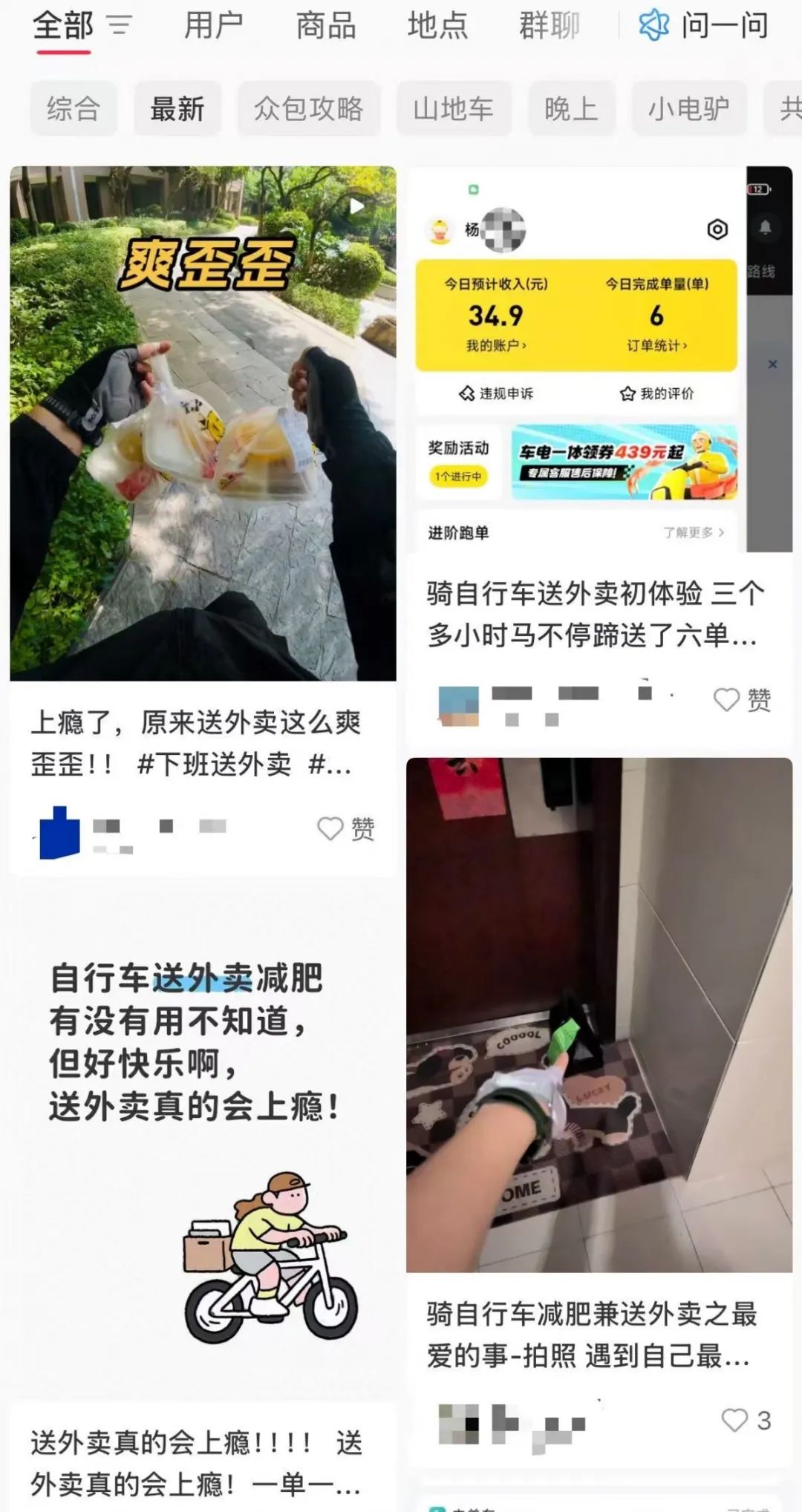Open 了解更多 under 进阶跑单
This screenshot has width=802, height=1512.
(693, 532)
